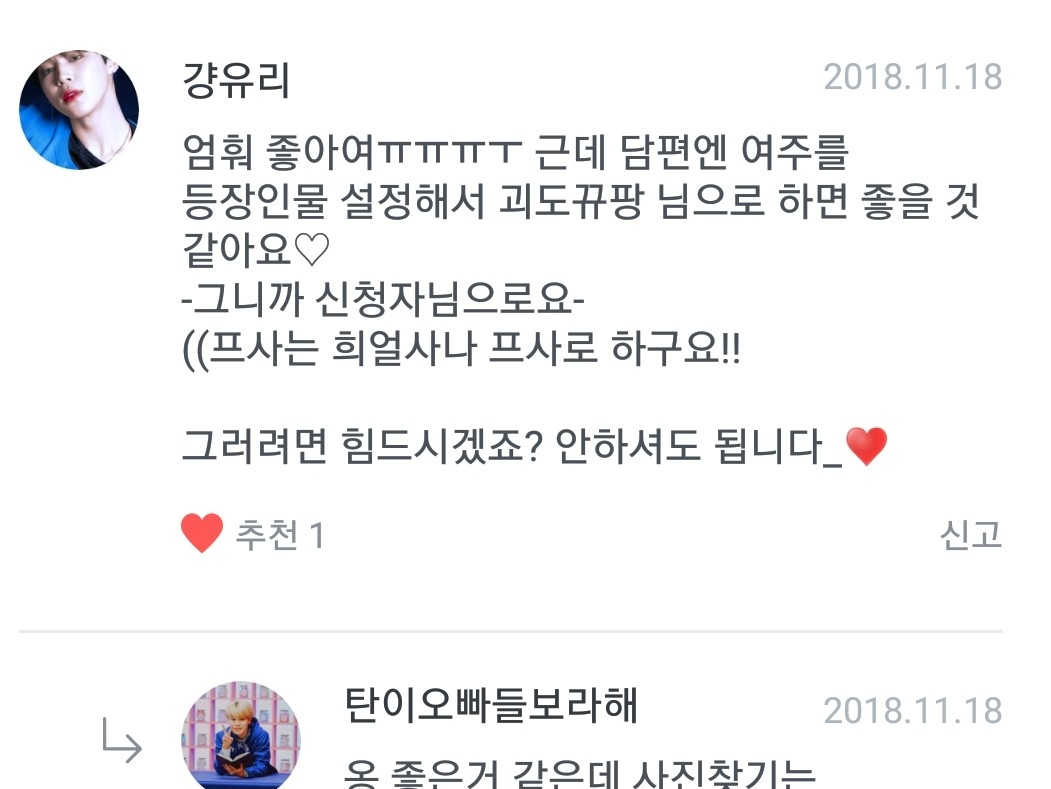Recommend 걍유리's comment with the heart

[x=203, y=534]
